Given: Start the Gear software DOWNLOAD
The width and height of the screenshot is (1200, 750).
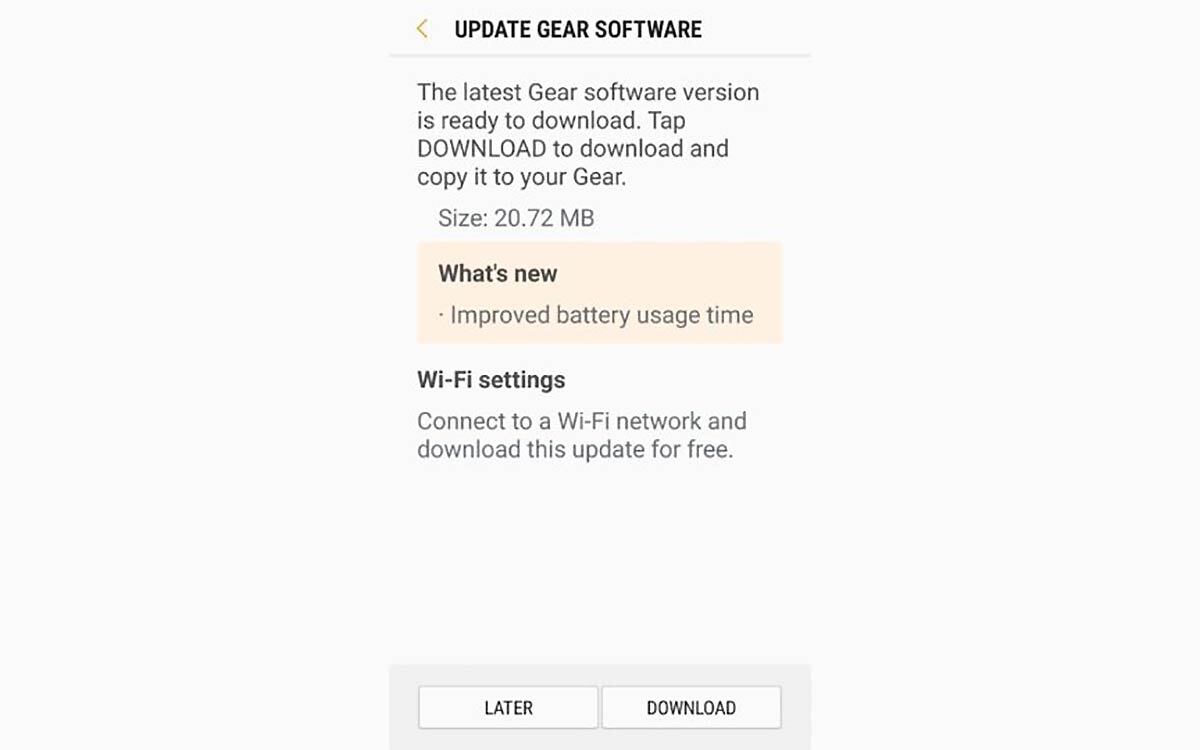Looking at the screenshot, I should click(691, 707).
